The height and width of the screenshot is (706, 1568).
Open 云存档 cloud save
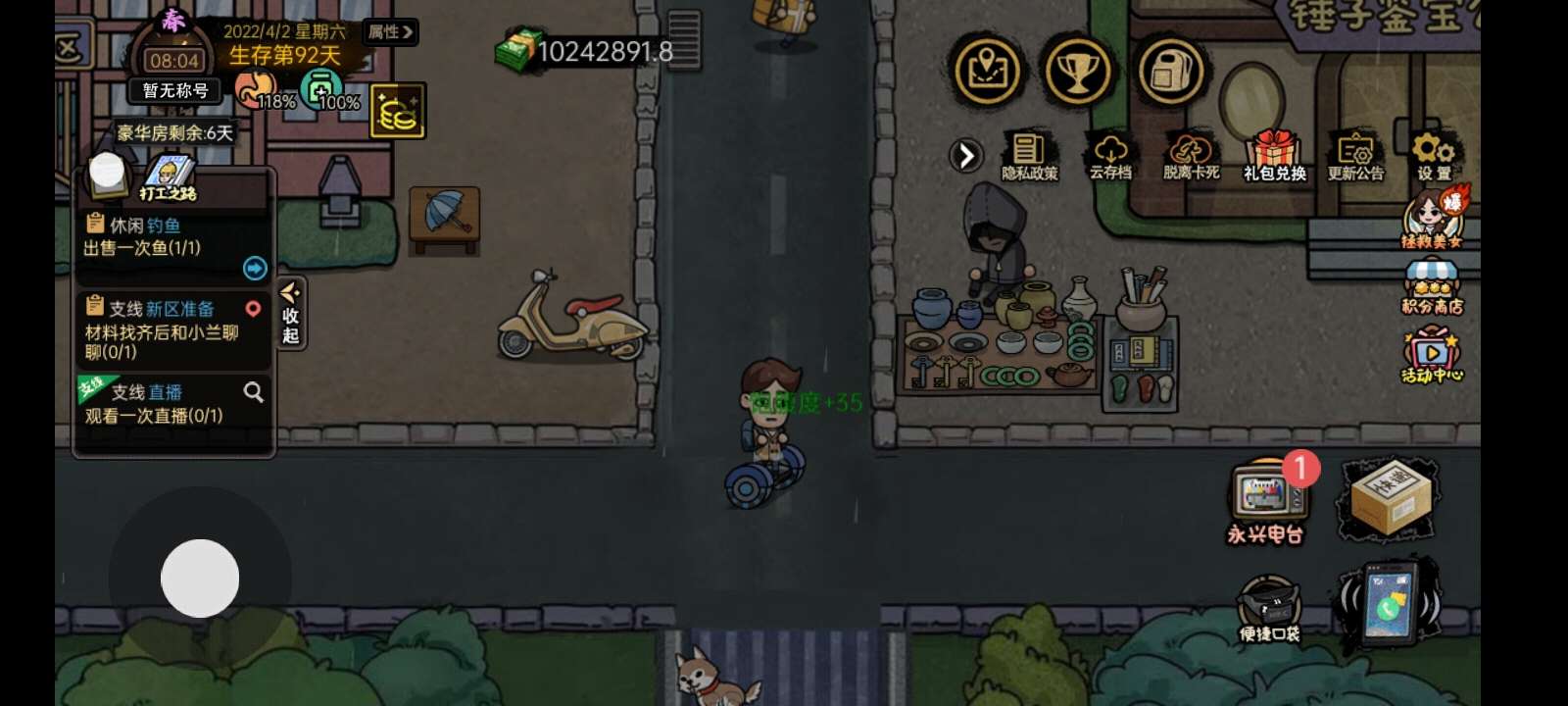pyautogui.click(x=1110, y=156)
